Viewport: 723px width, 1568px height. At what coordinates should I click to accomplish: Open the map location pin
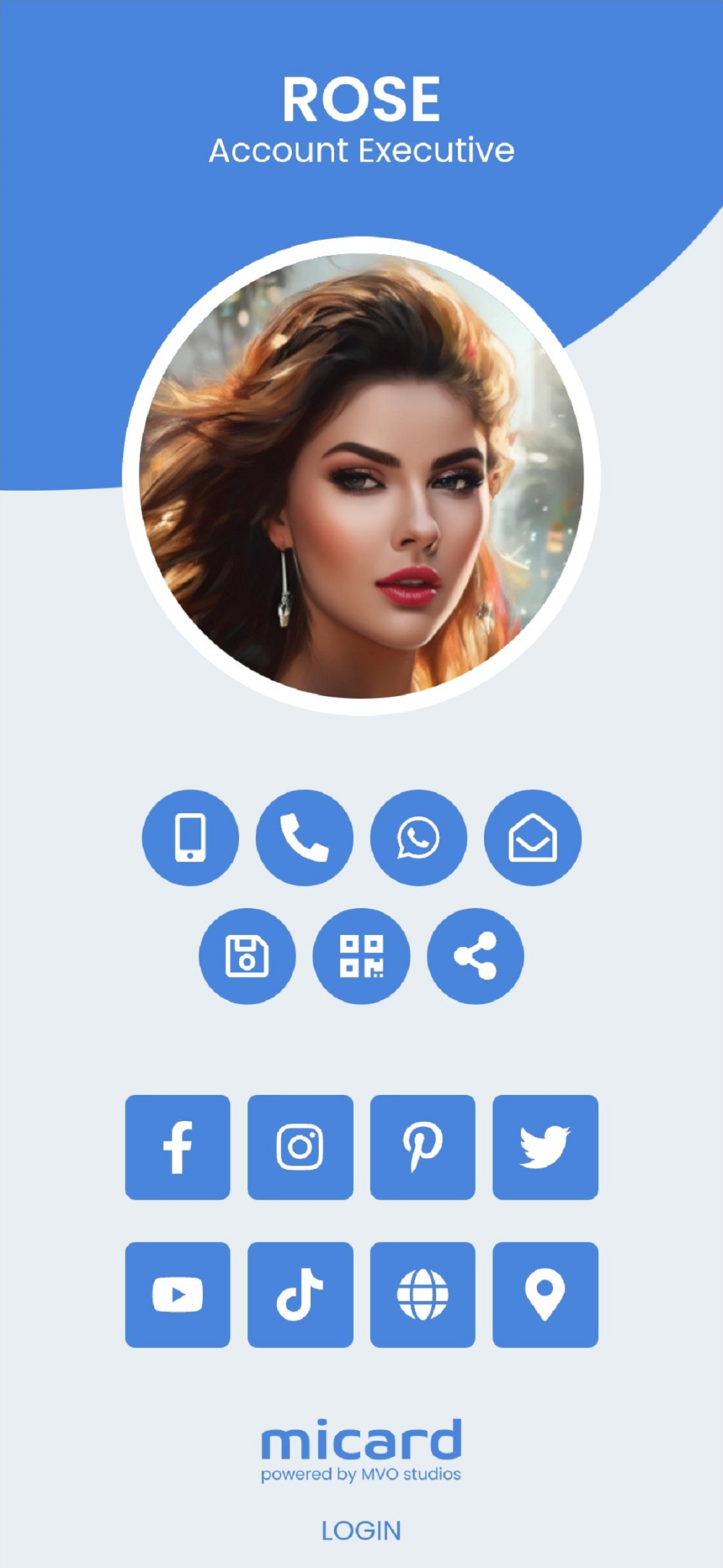tap(545, 1295)
